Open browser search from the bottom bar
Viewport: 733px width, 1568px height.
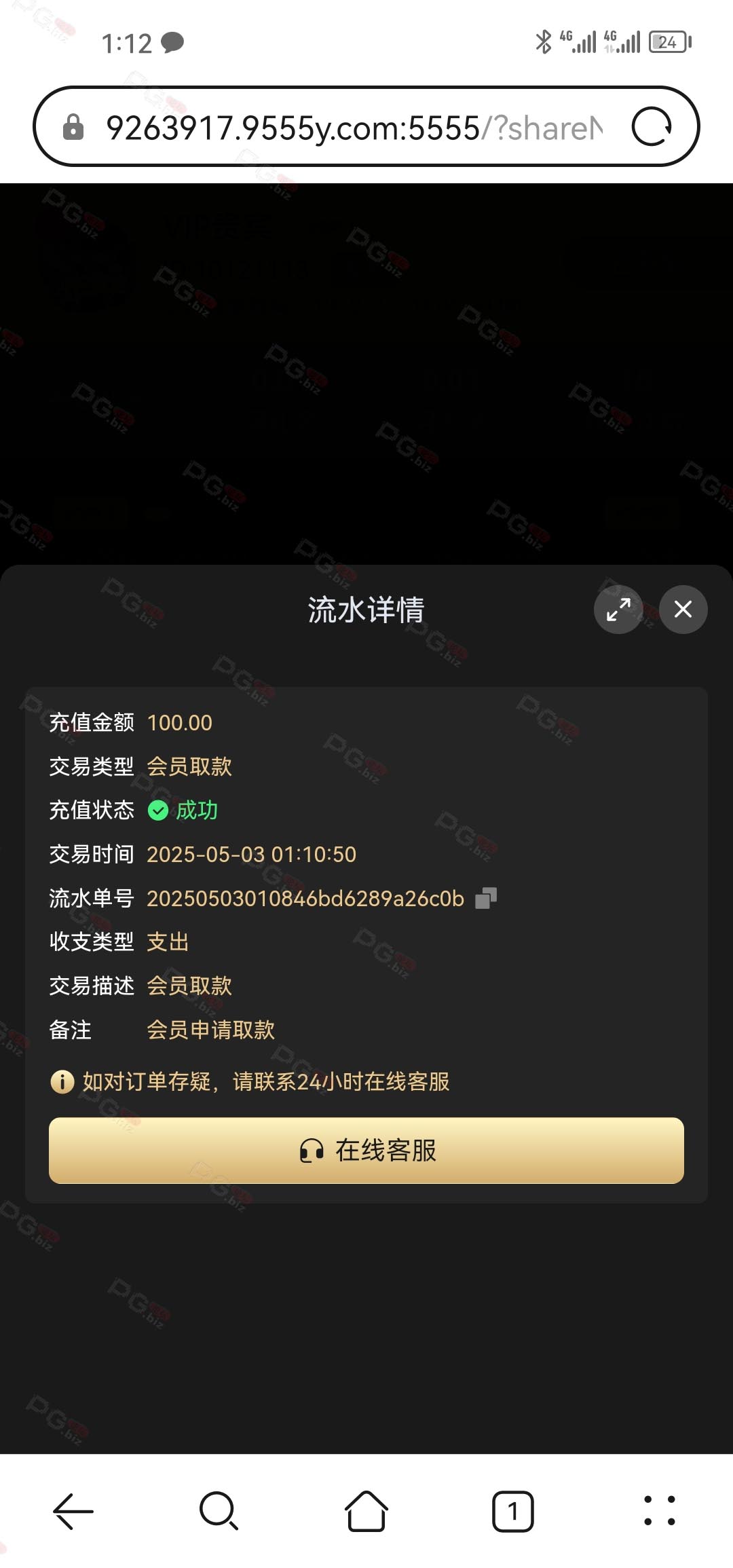tap(219, 1511)
